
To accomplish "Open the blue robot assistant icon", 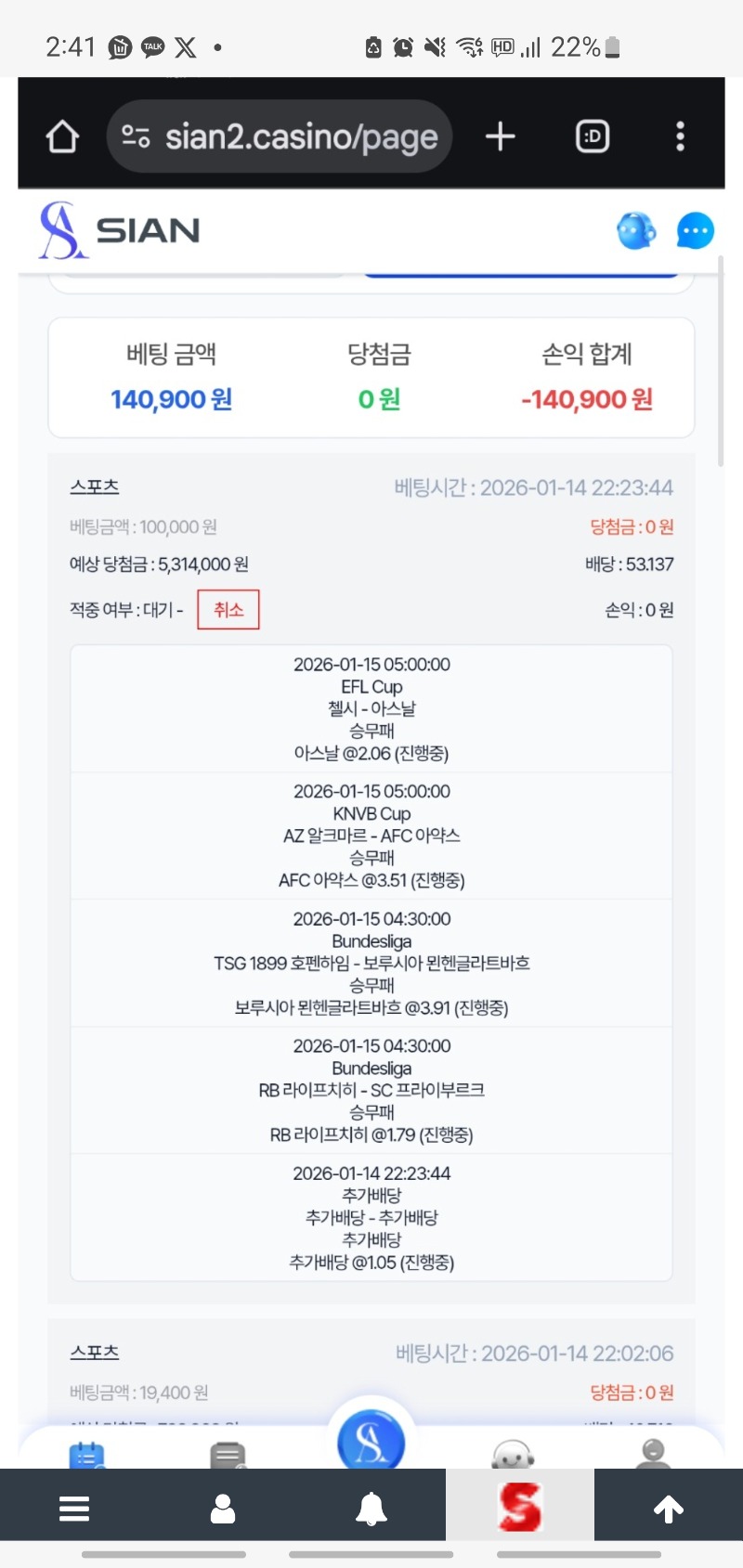I will point(636,230).
